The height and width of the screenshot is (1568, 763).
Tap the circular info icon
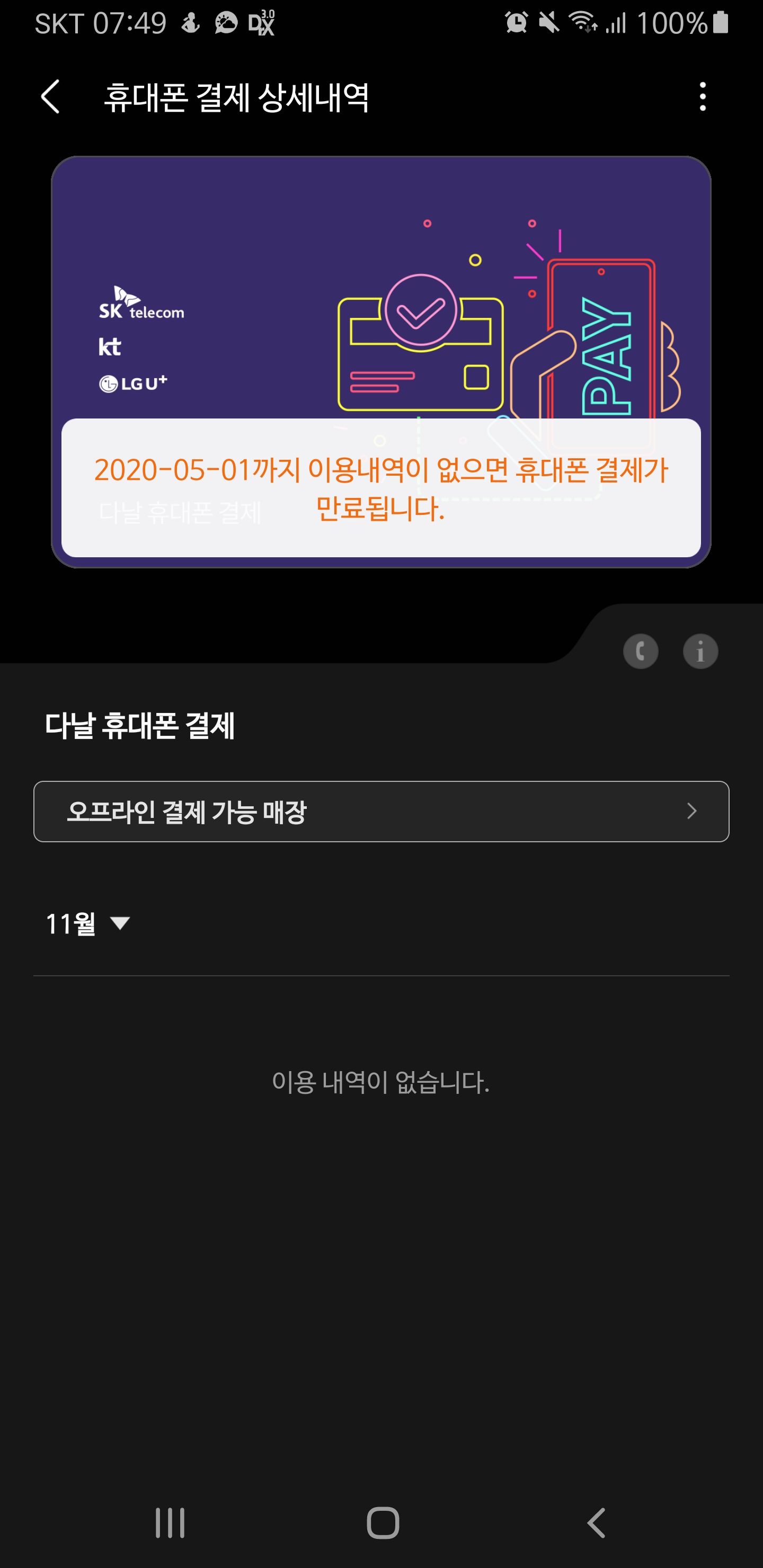coord(699,650)
